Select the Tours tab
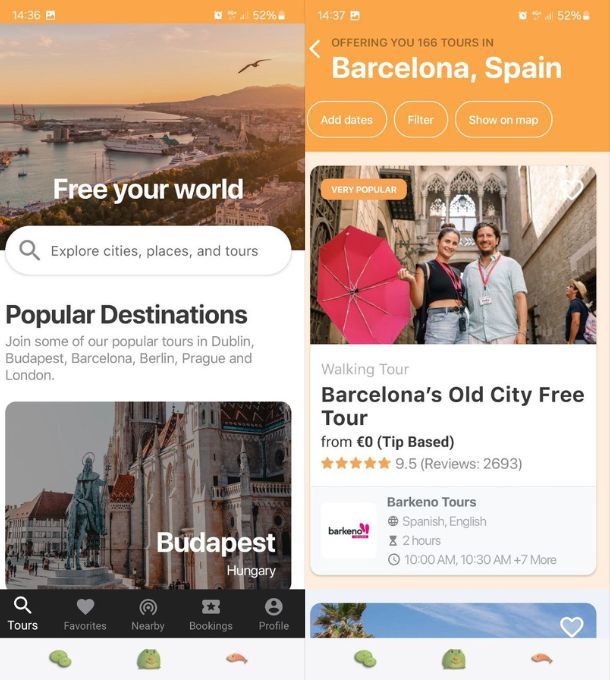This screenshot has height=680, width=610. coord(22,614)
